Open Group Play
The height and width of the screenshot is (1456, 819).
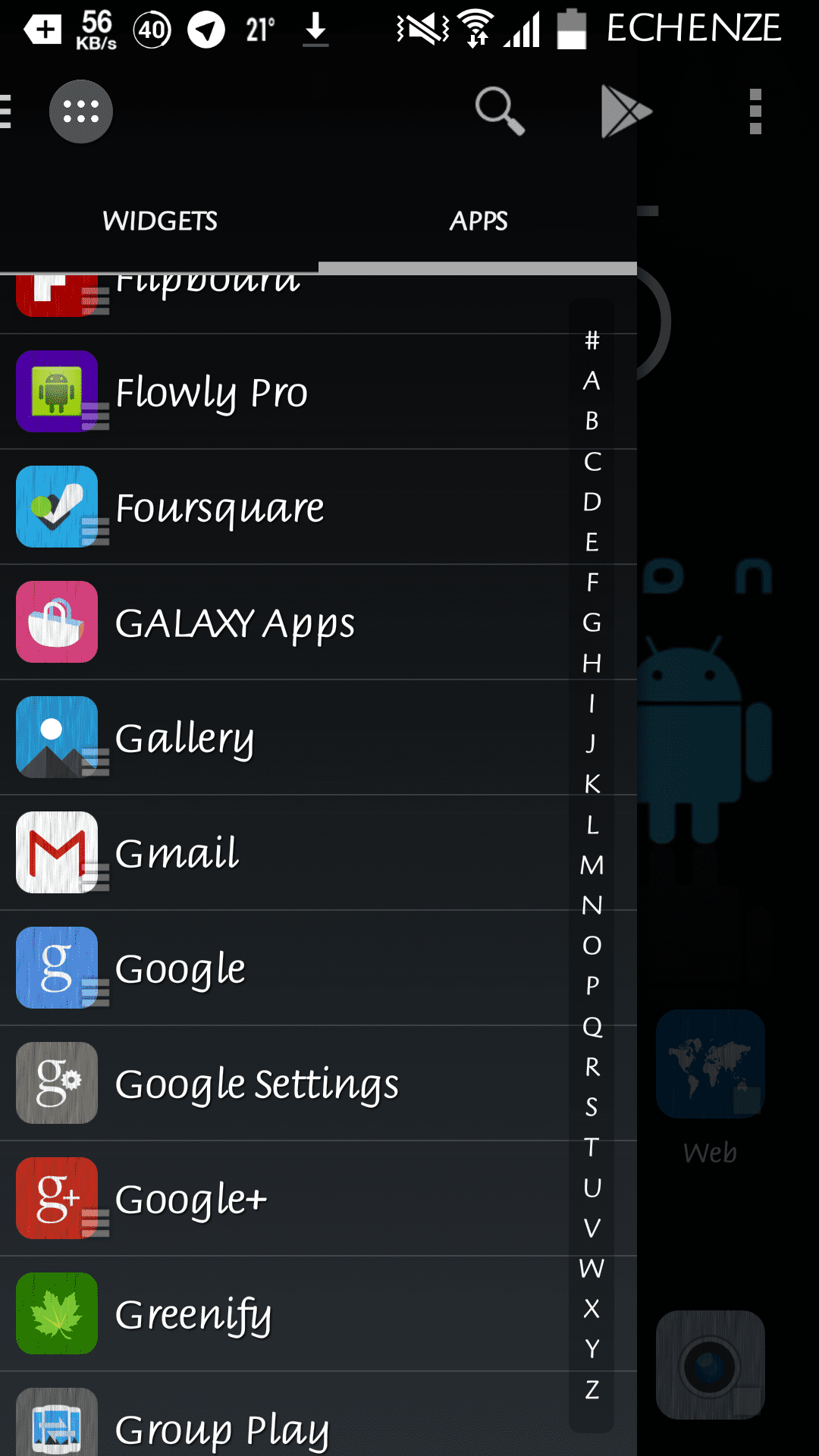[284, 1414]
